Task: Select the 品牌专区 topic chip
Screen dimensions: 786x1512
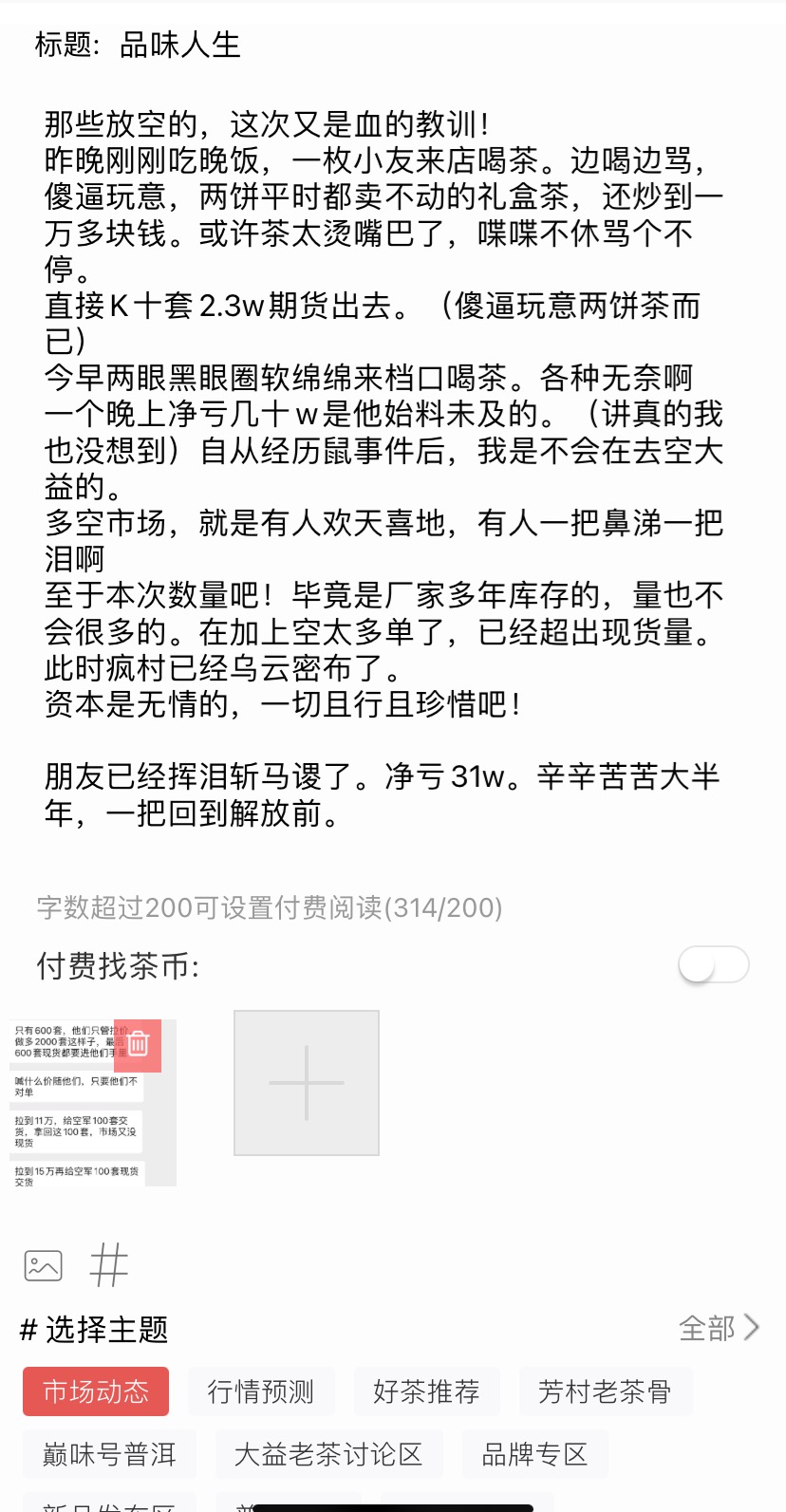Action: coord(534,1454)
